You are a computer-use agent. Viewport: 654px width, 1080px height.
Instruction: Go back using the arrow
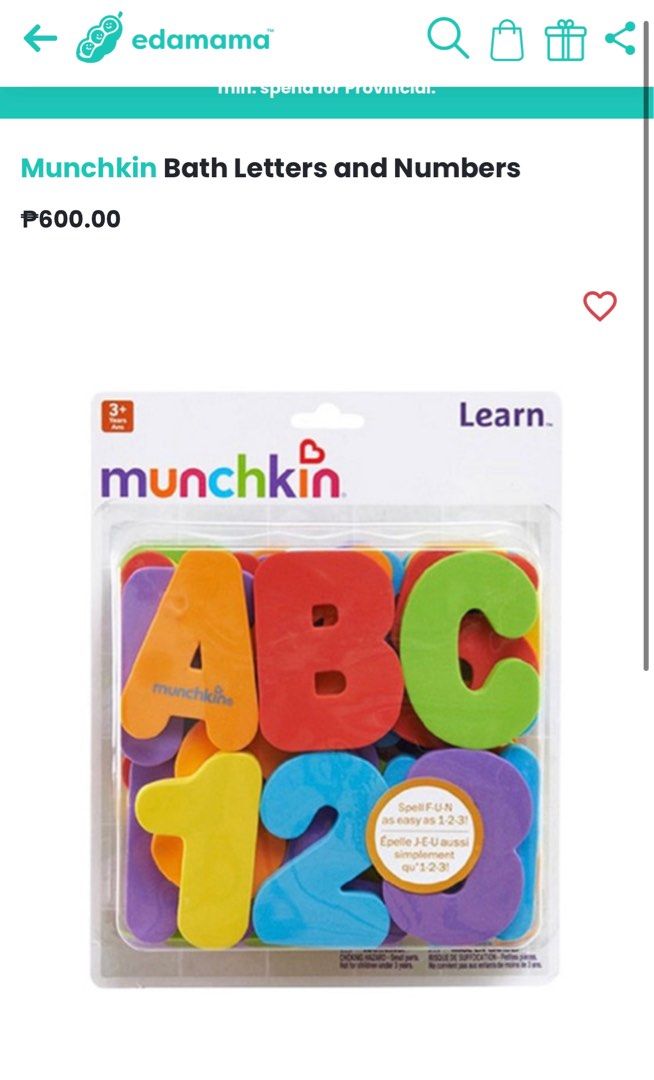pos(40,40)
